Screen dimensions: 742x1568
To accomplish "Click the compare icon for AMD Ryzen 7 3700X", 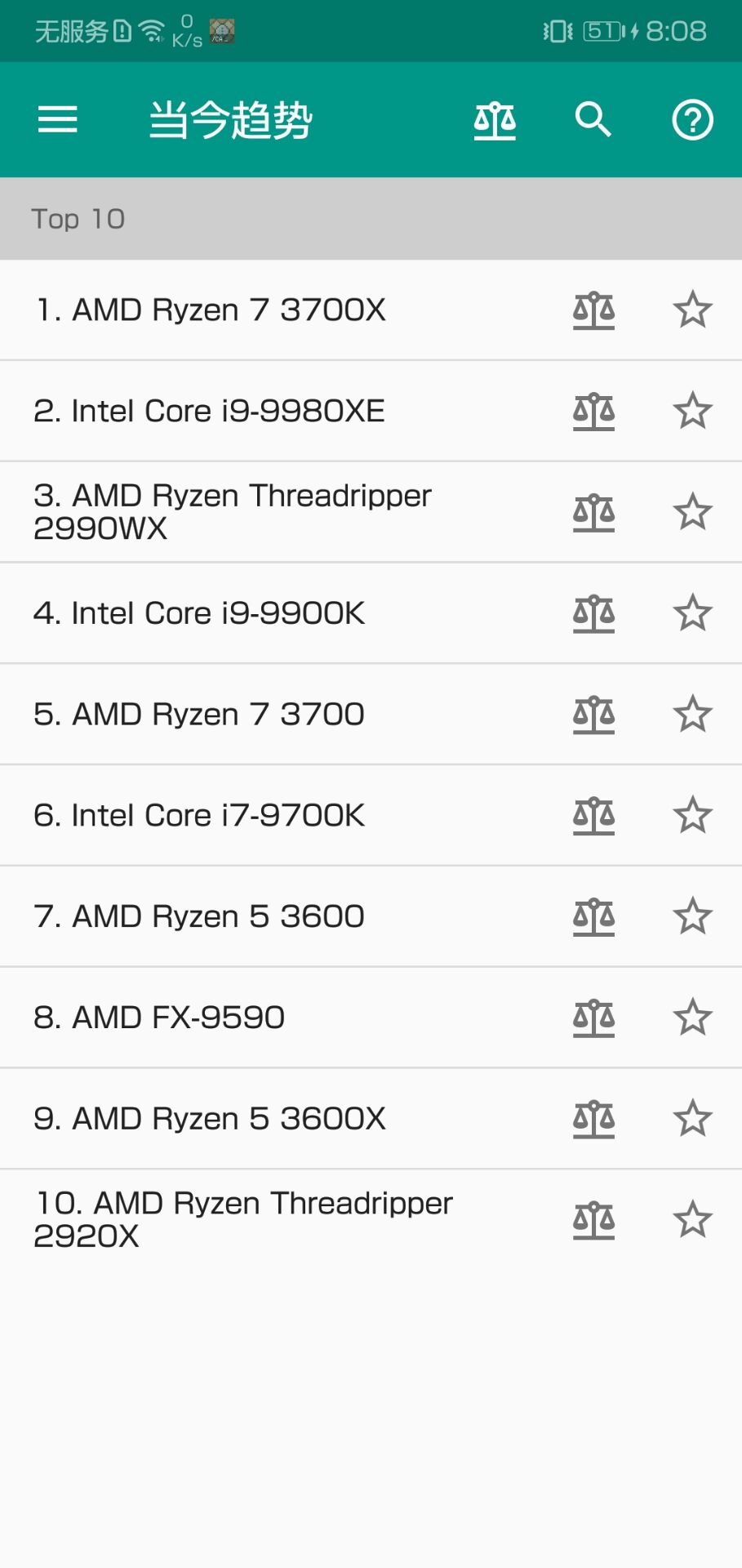I will (x=593, y=310).
